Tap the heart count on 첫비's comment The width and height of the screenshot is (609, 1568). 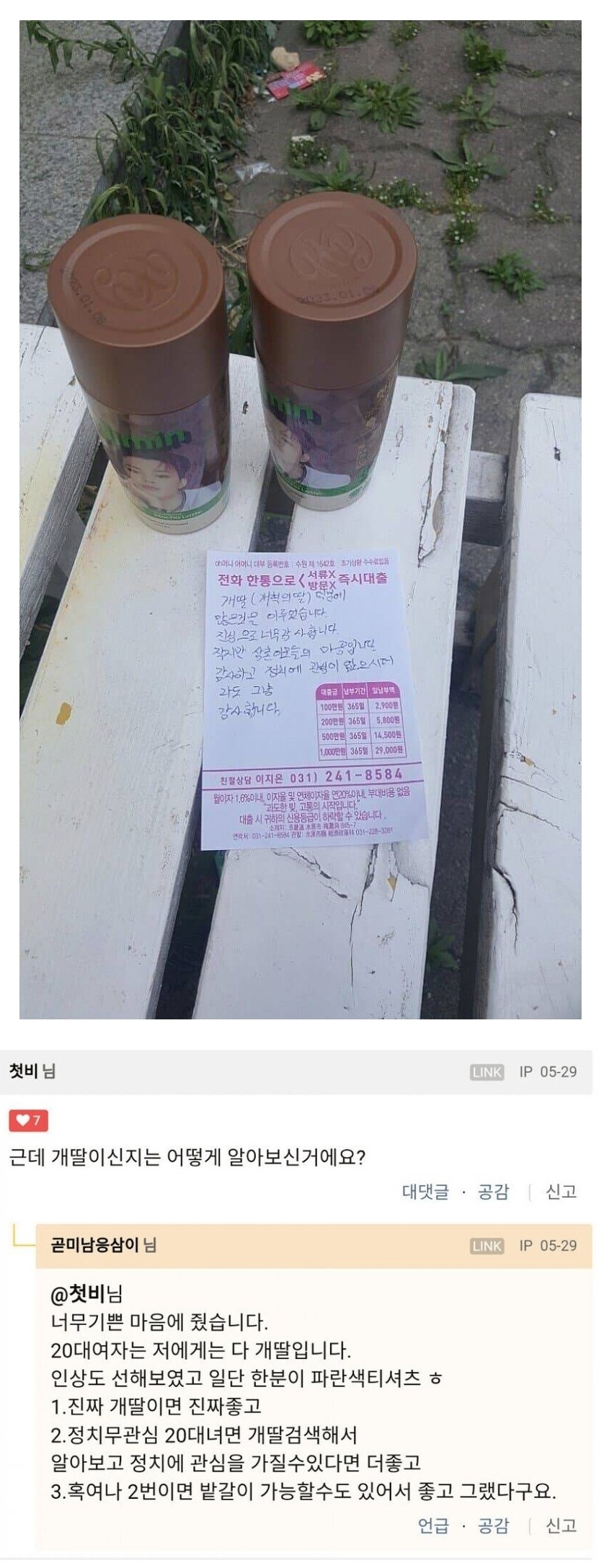click(29, 1120)
